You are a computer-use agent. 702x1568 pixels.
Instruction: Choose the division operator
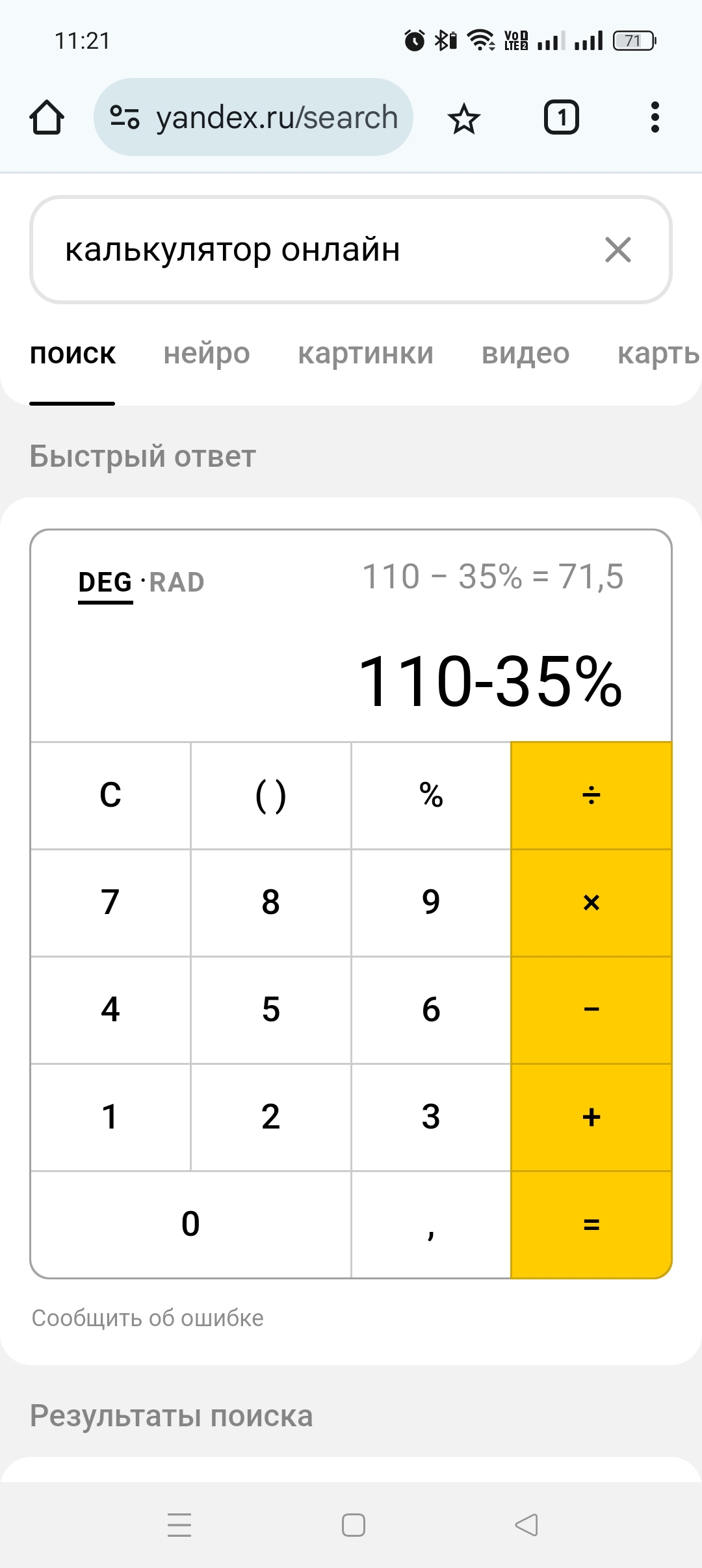591,795
